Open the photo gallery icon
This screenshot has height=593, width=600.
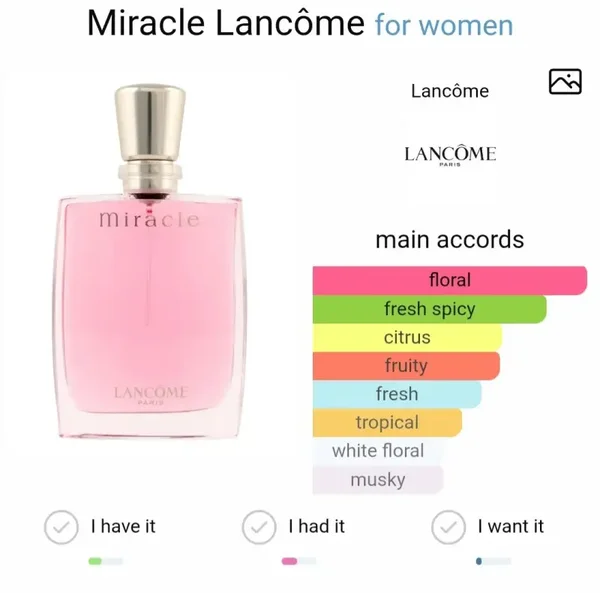pos(565,81)
